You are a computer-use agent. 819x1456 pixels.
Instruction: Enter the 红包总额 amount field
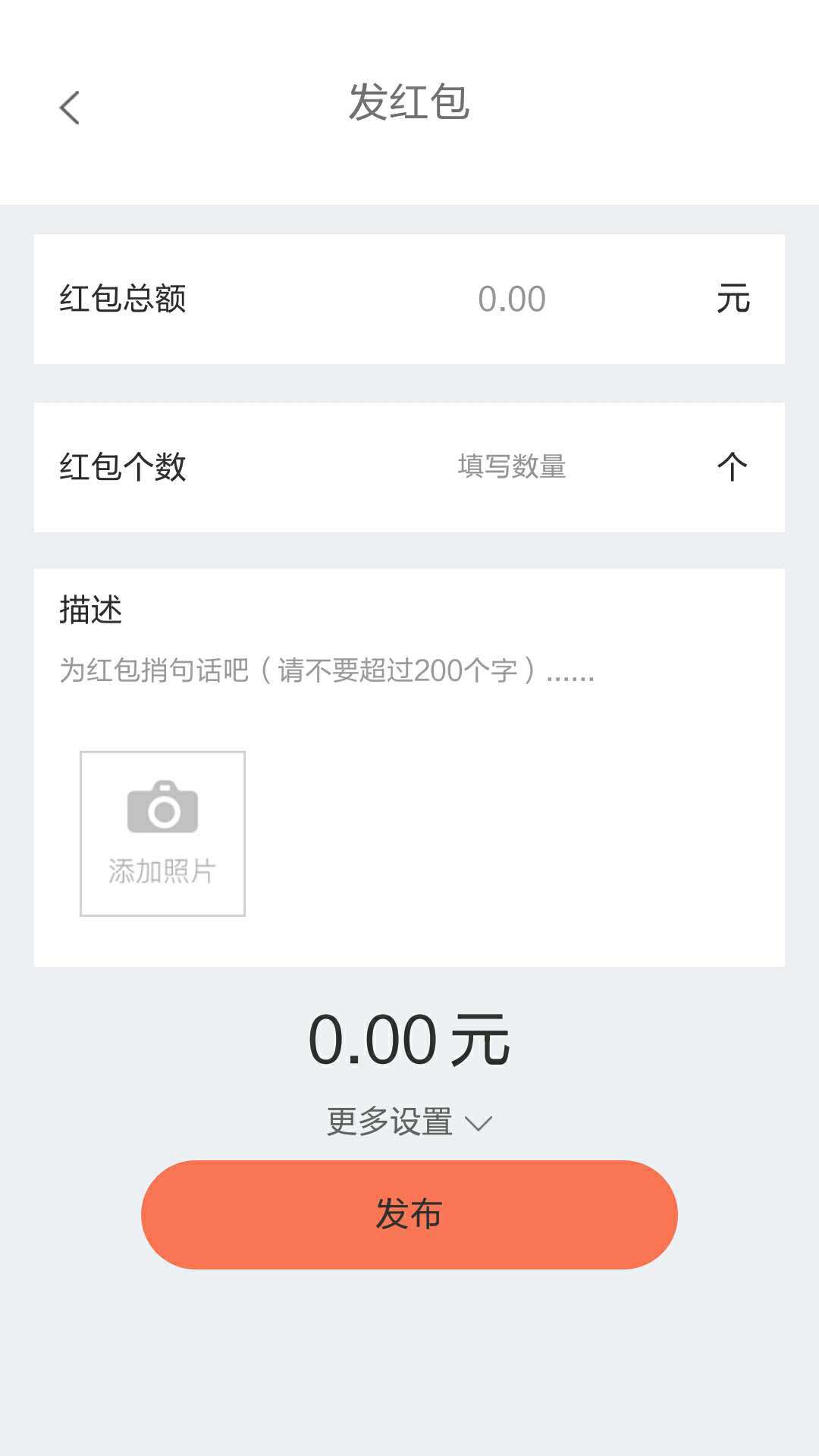tap(512, 299)
